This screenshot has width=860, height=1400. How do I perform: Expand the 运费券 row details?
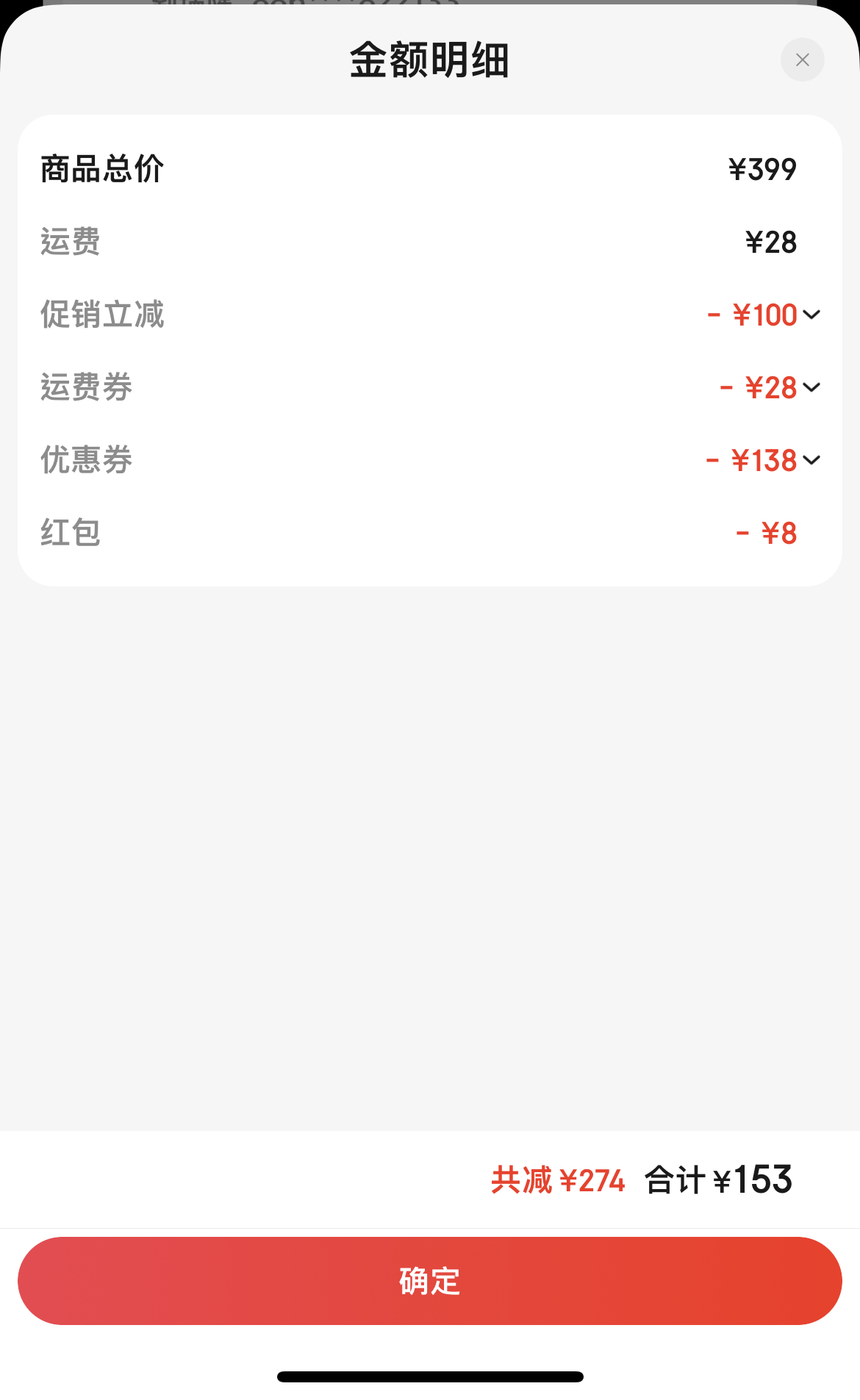click(x=811, y=387)
